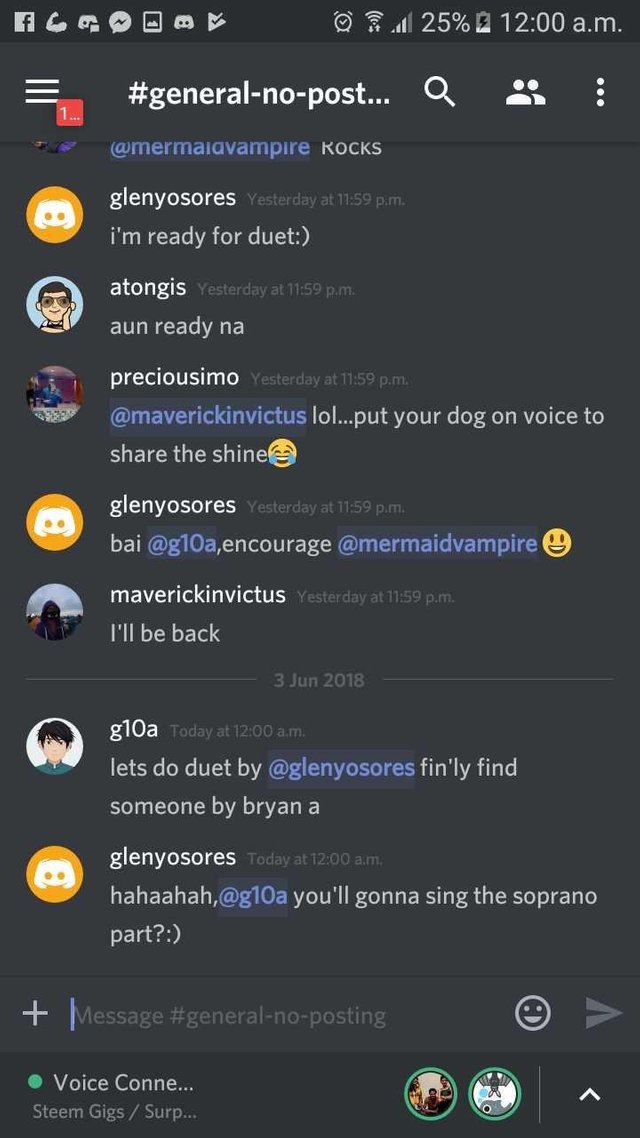Open the three-dot overflow menu
The width and height of the screenshot is (640, 1138).
600,92
